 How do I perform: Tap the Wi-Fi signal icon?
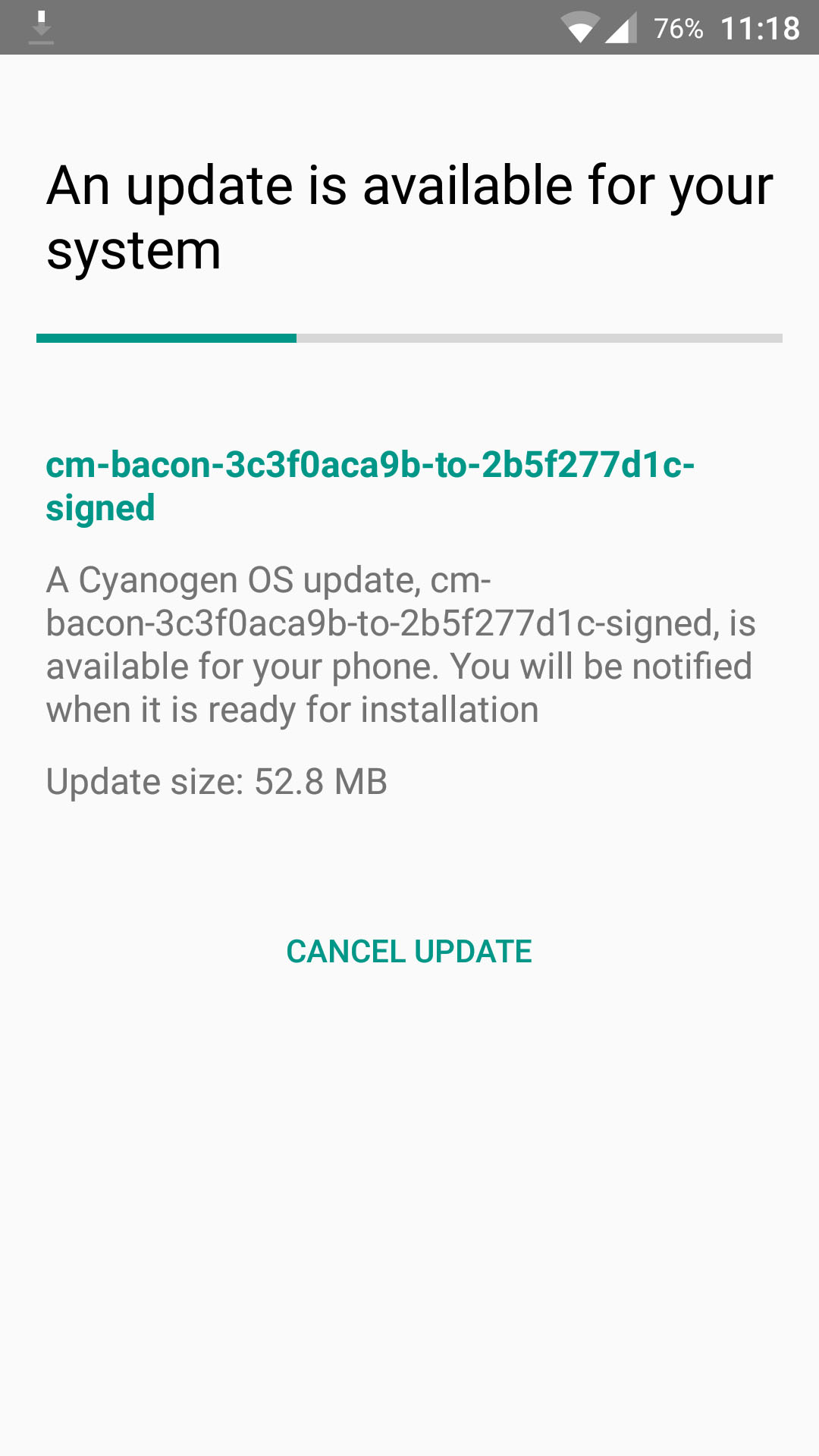581,27
